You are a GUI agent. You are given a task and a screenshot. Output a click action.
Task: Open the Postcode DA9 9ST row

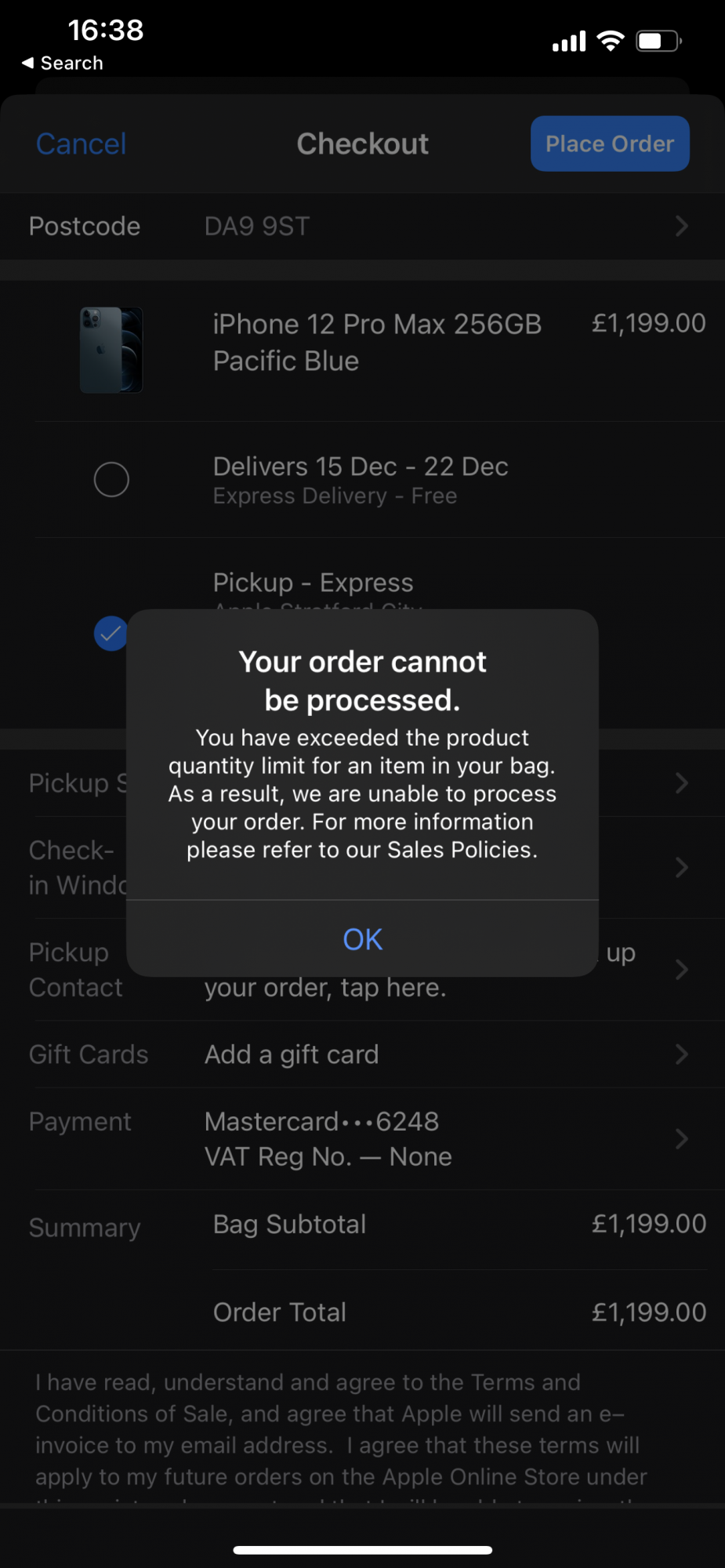362,226
